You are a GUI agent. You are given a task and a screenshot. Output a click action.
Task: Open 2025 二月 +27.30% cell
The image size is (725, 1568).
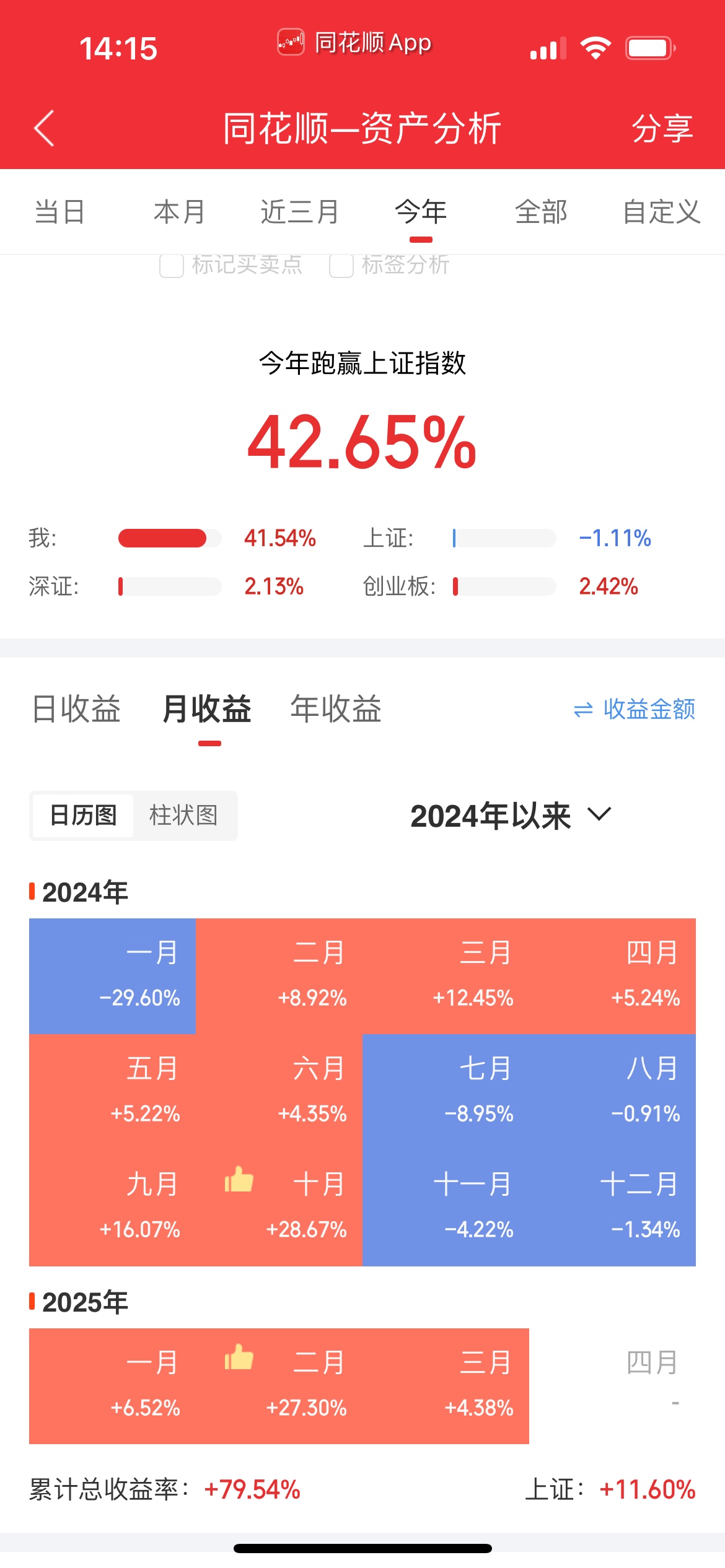(x=279, y=1386)
